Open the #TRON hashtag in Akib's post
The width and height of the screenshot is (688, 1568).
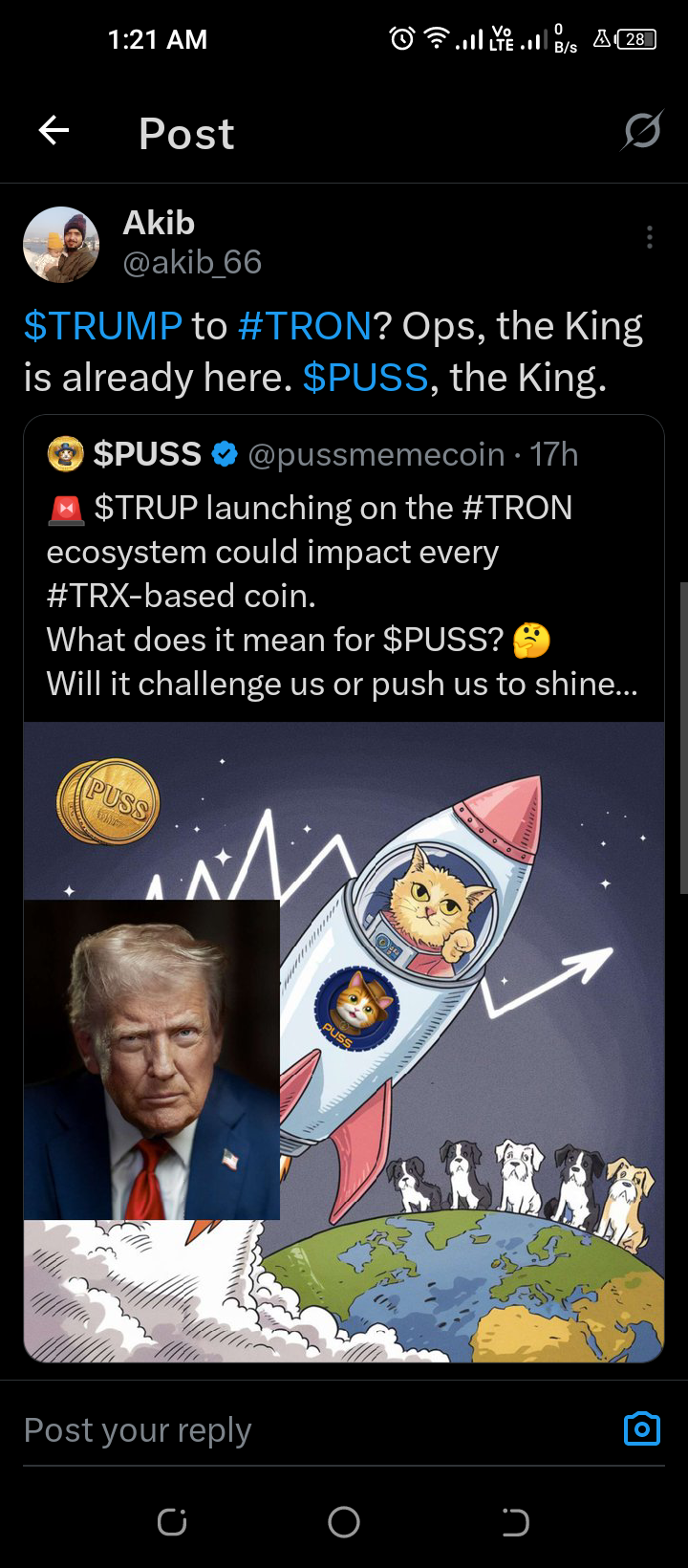(x=304, y=326)
